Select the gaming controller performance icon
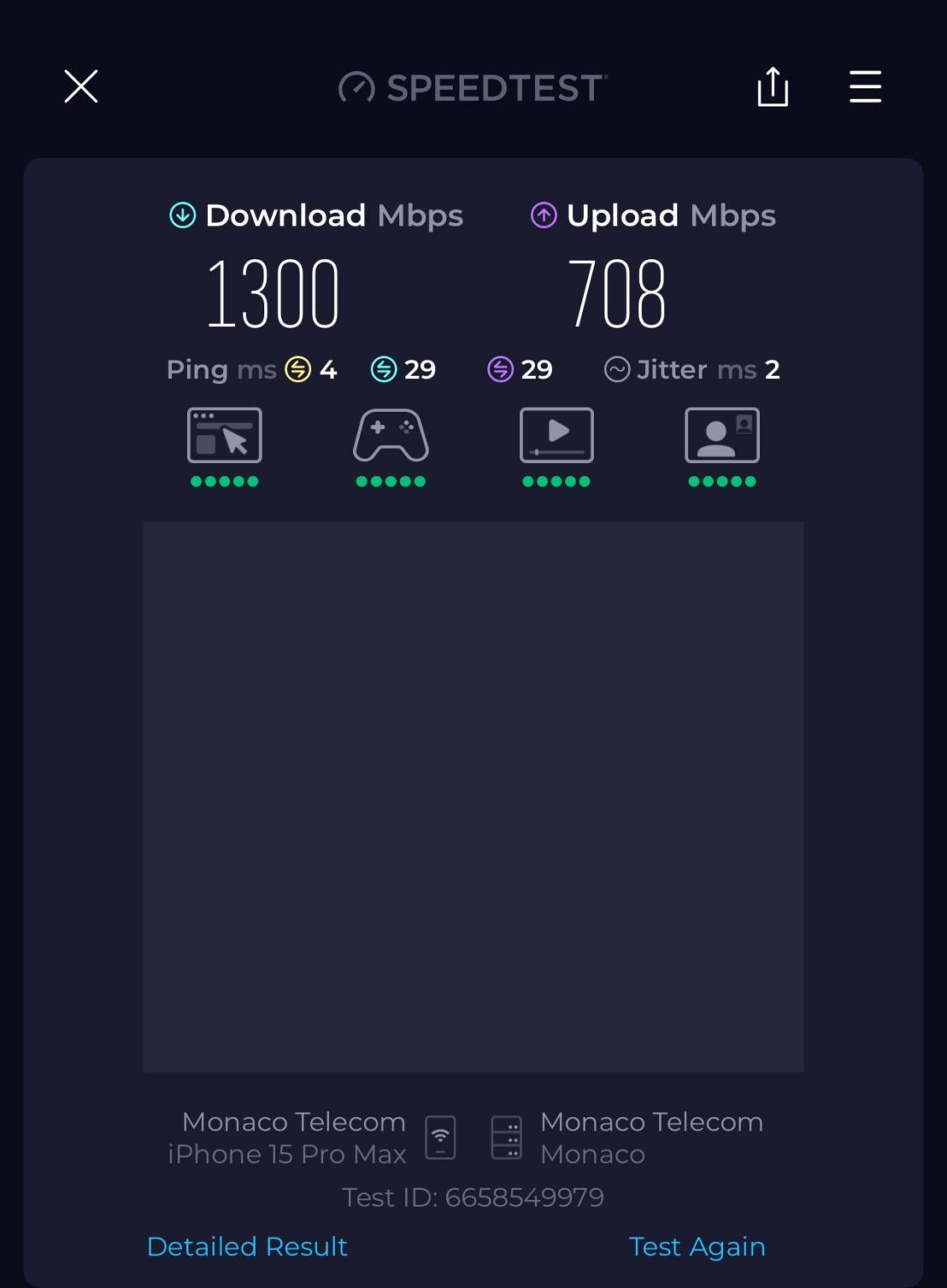Screen dimensions: 947x1288 (391, 436)
